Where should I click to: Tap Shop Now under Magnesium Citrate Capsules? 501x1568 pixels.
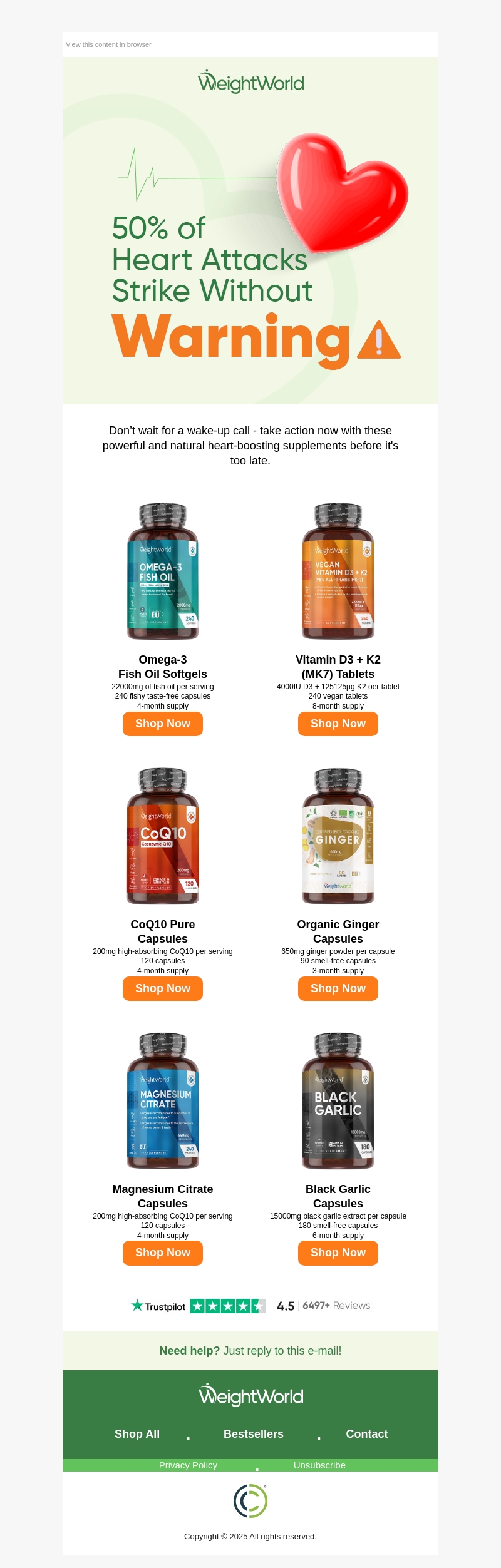[163, 1253]
